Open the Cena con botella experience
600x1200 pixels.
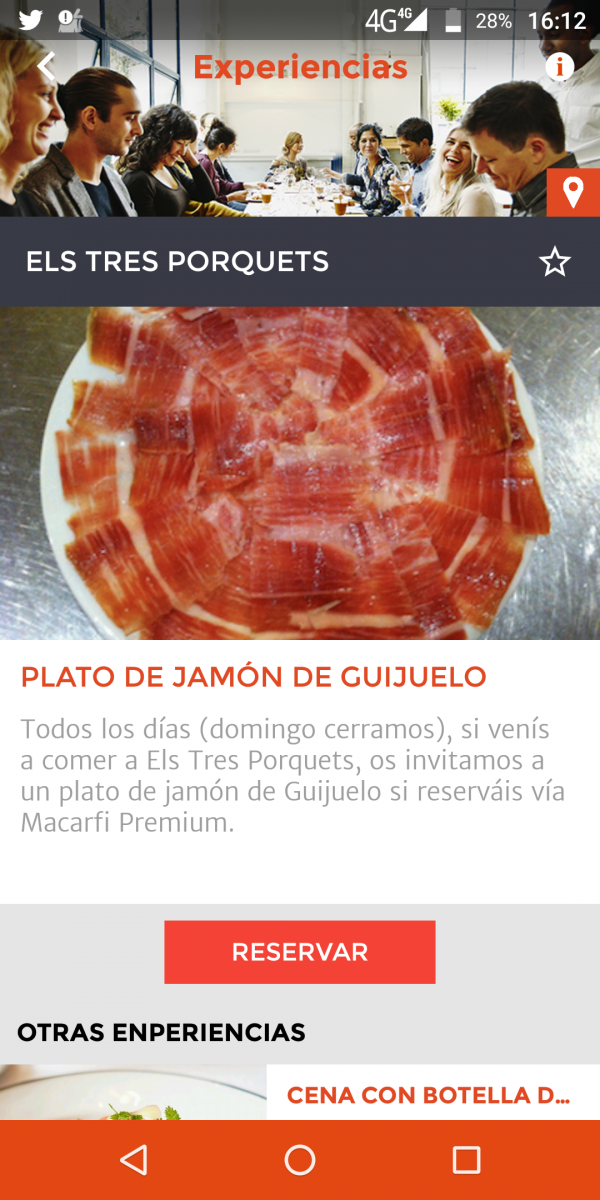click(x=428, y=1095)
